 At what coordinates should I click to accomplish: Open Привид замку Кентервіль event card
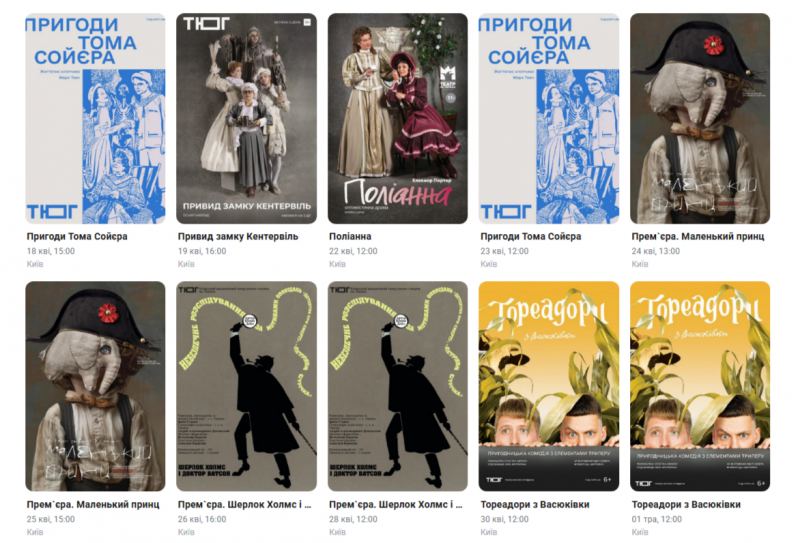click(x=246, y=118)
